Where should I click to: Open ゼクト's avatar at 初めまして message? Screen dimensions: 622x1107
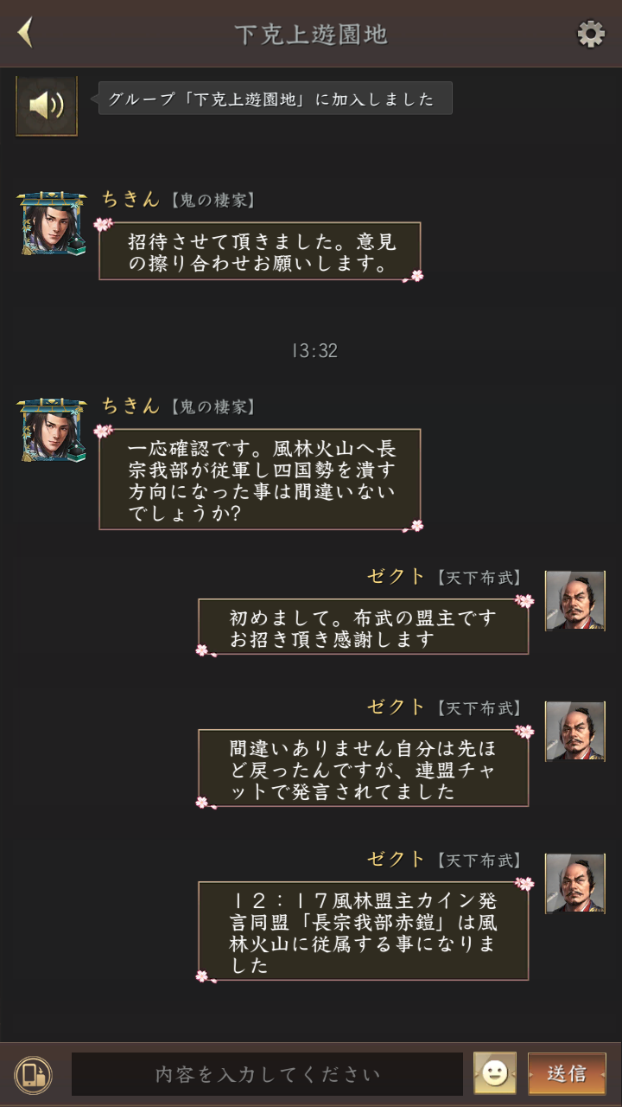pos(575,600)
